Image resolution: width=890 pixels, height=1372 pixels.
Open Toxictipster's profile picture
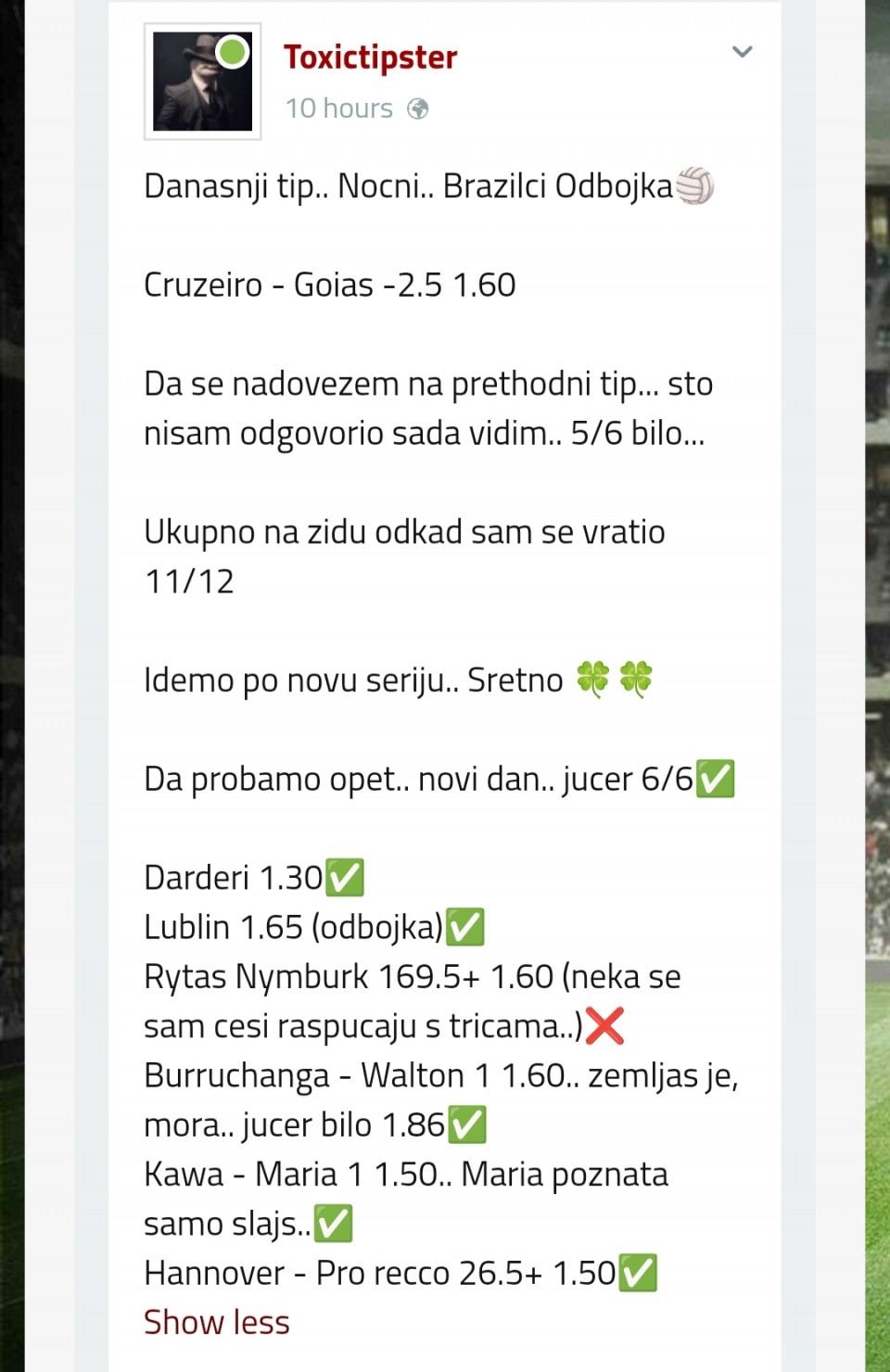(202, 82)
